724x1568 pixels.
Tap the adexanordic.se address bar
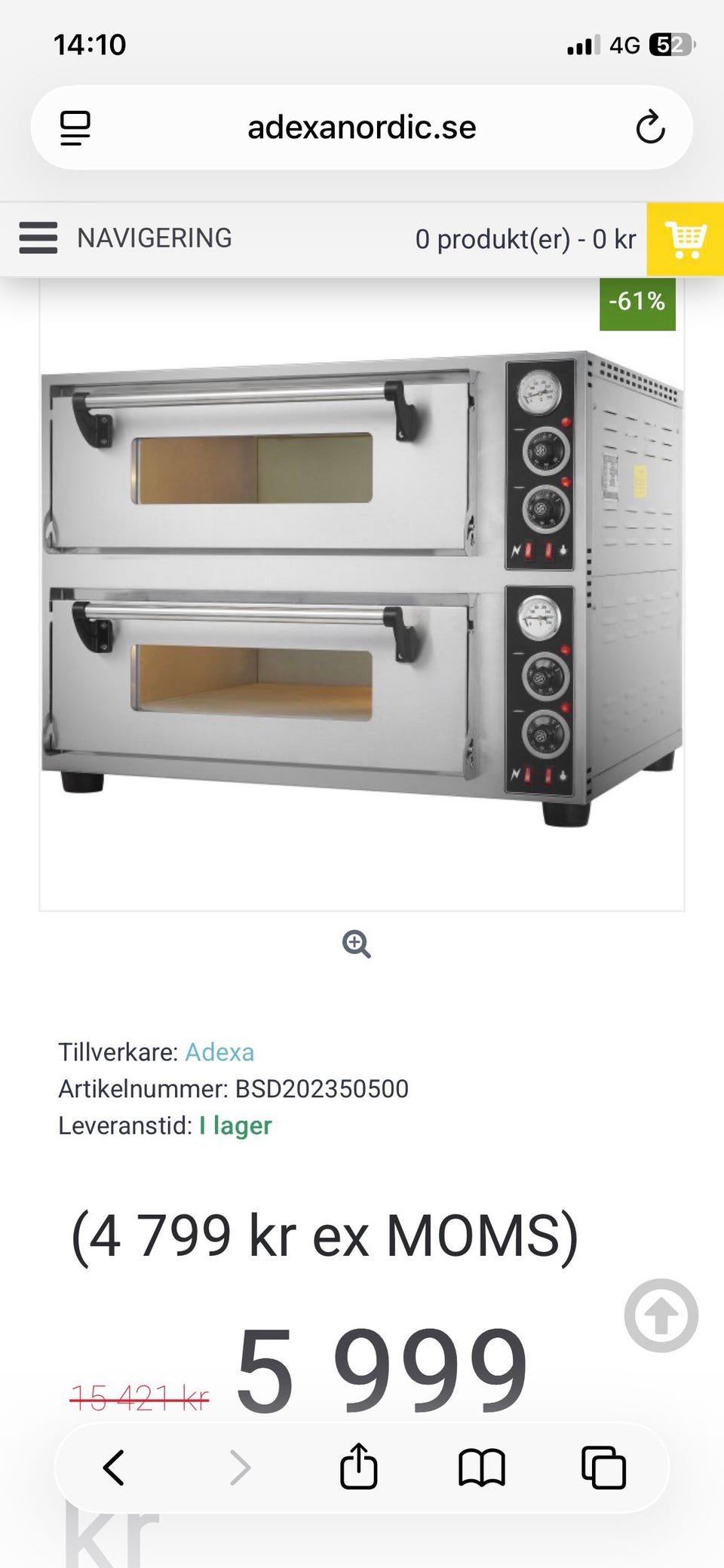362,127
